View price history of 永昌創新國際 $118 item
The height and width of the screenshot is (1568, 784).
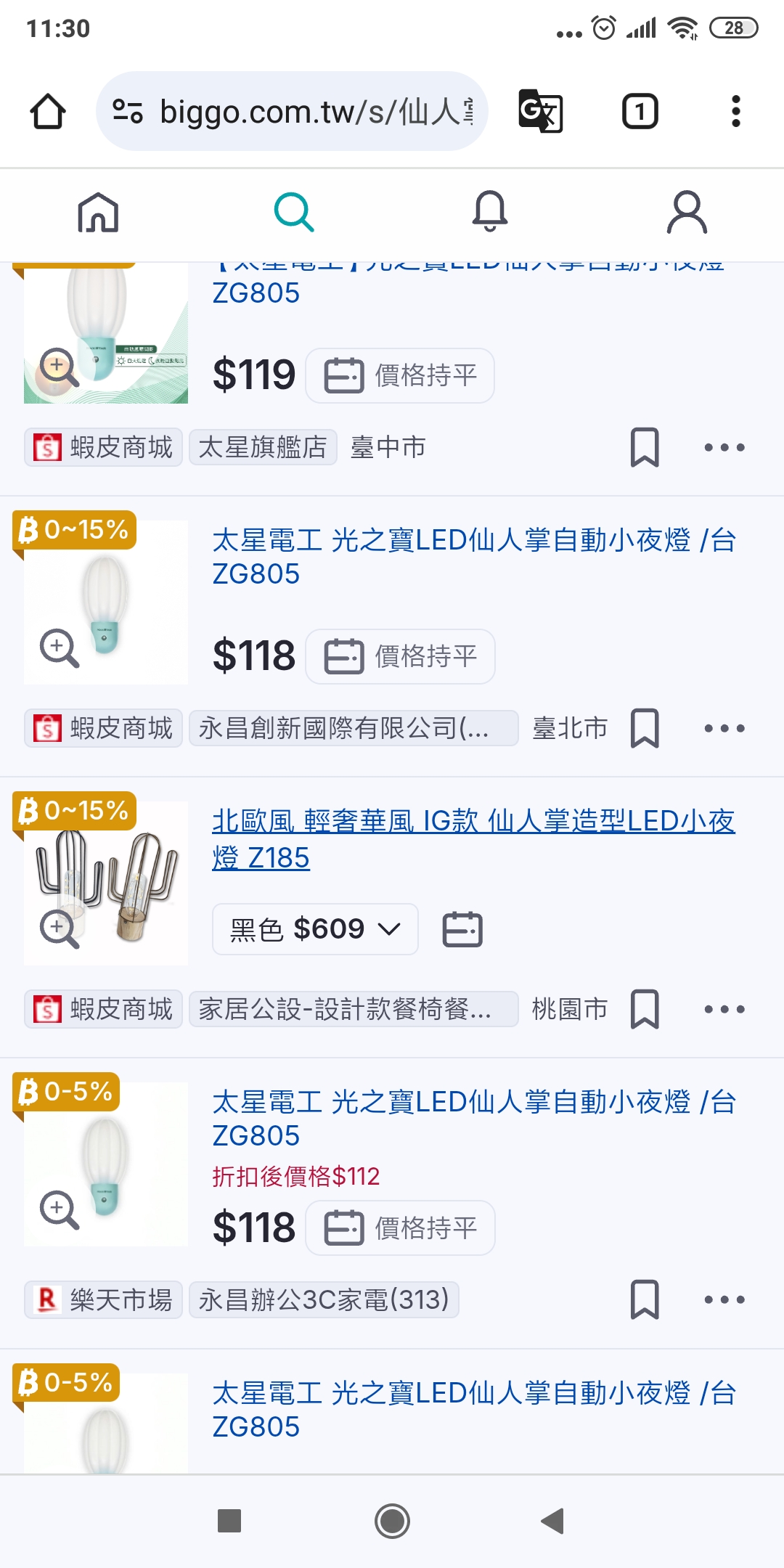click(400, 656)
